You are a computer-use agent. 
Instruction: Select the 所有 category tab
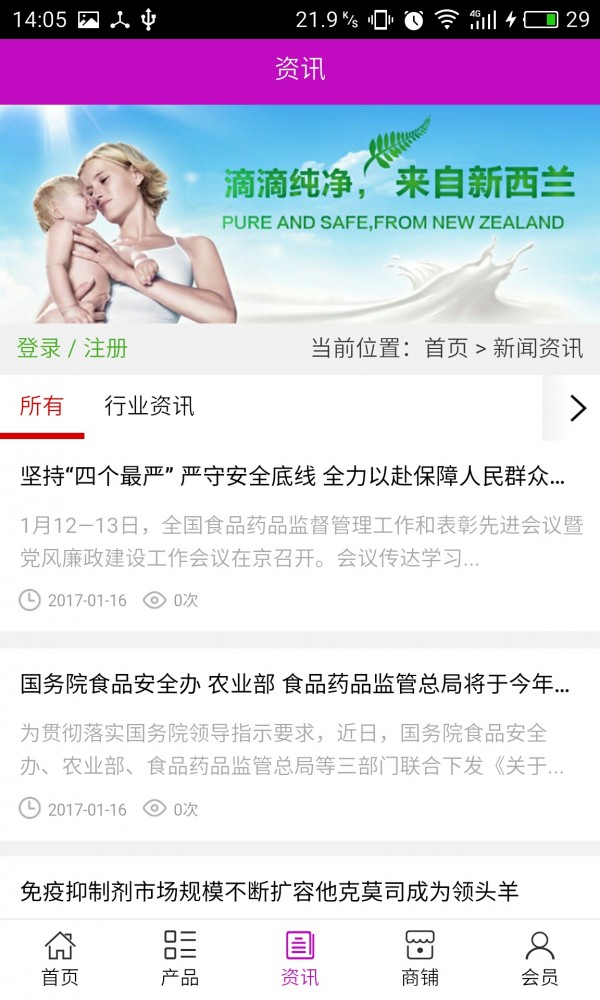(42, 406)
